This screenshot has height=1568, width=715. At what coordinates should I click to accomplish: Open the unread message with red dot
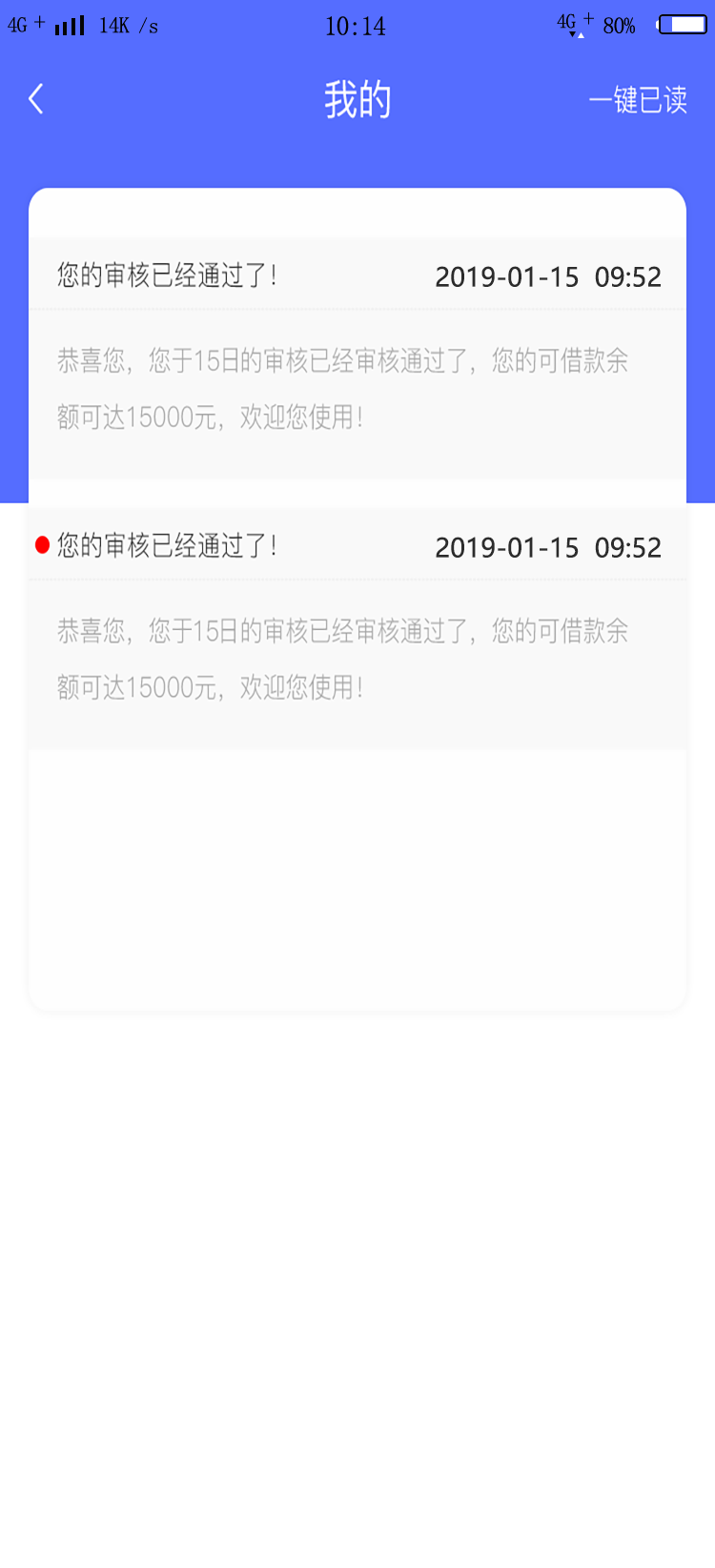[357, 628]
